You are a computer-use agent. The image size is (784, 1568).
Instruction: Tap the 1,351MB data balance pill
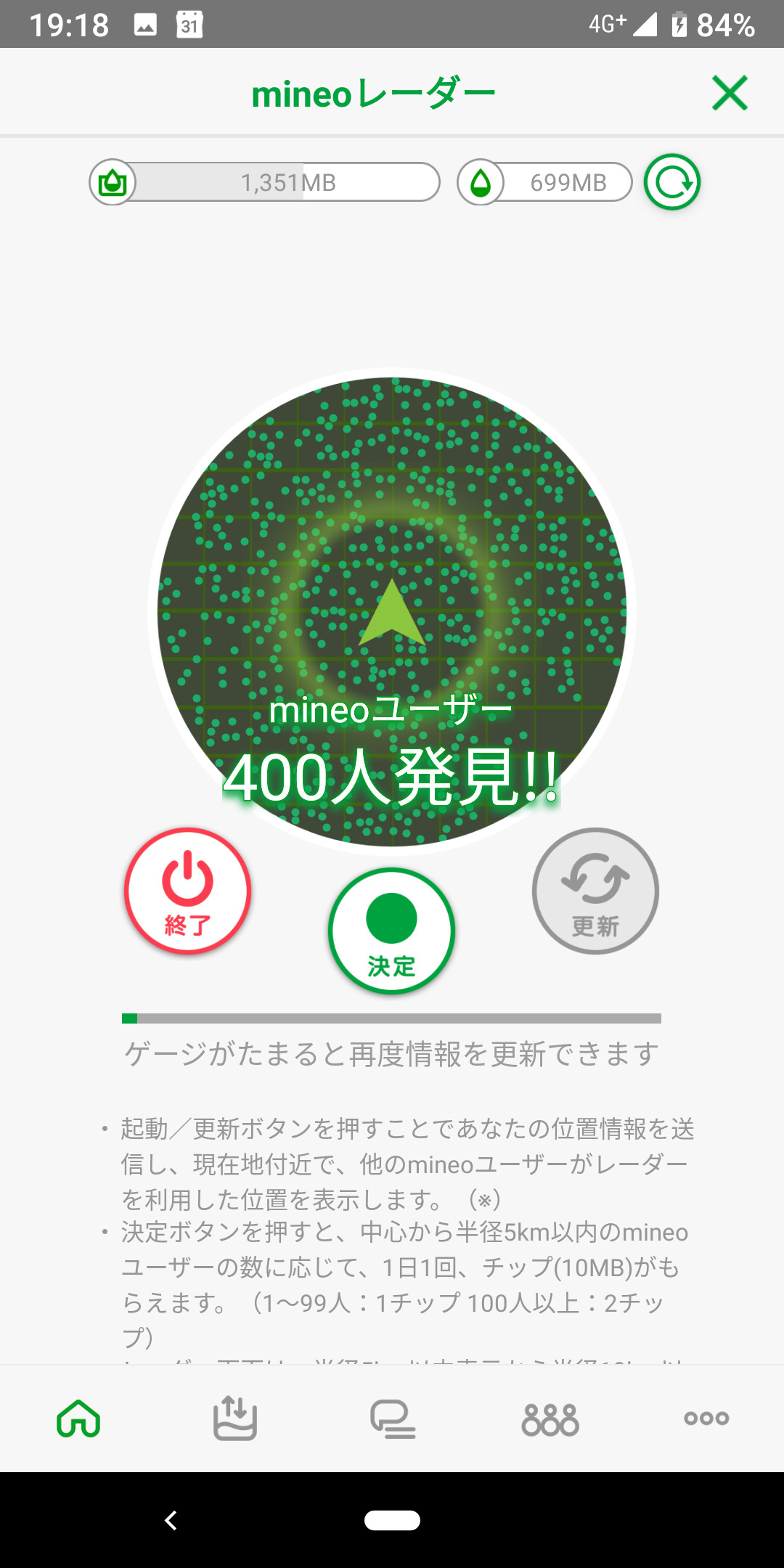tap(265, 182)
